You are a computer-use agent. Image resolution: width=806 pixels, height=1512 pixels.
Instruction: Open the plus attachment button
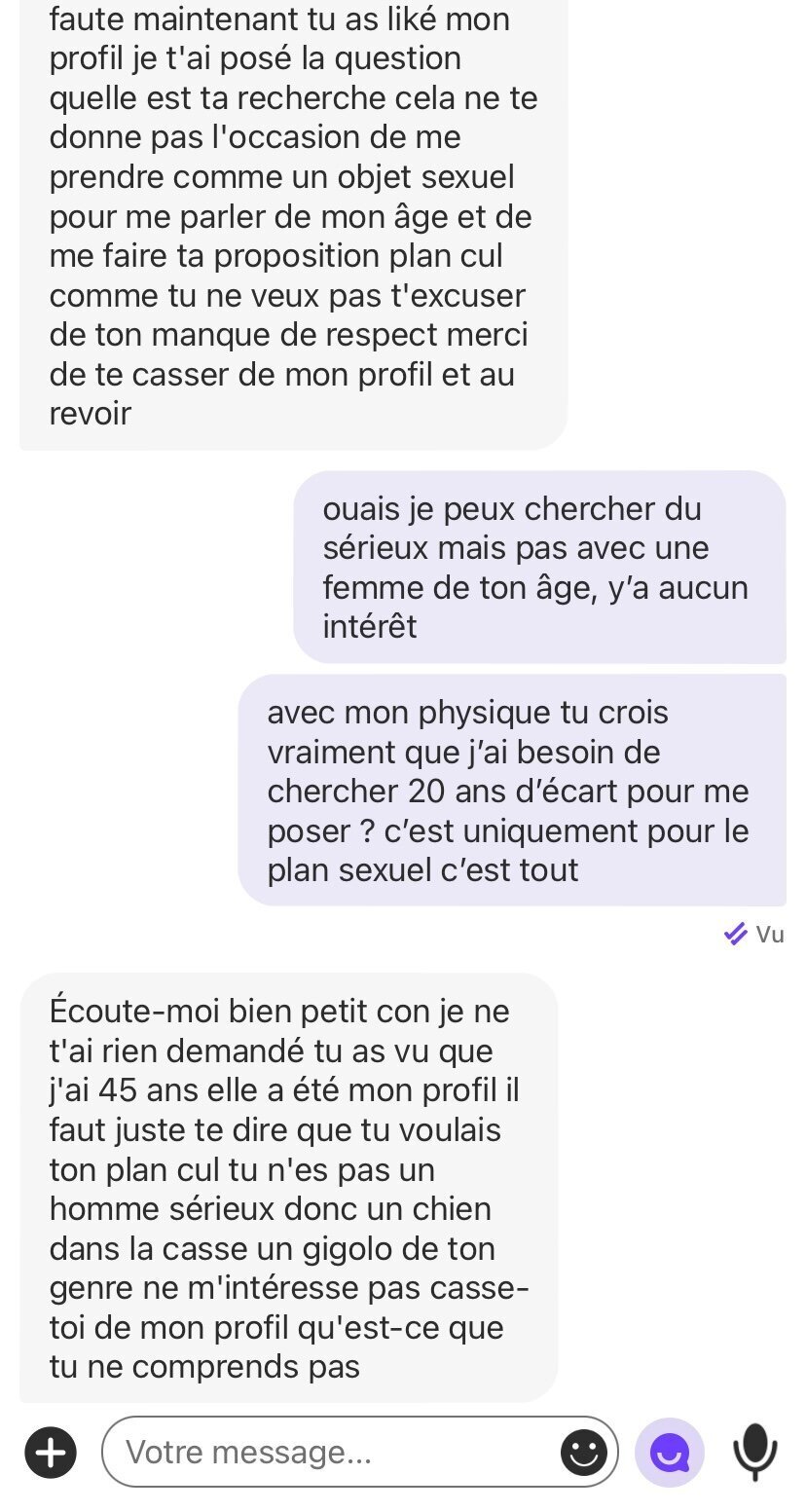(x=51, y=1453)
